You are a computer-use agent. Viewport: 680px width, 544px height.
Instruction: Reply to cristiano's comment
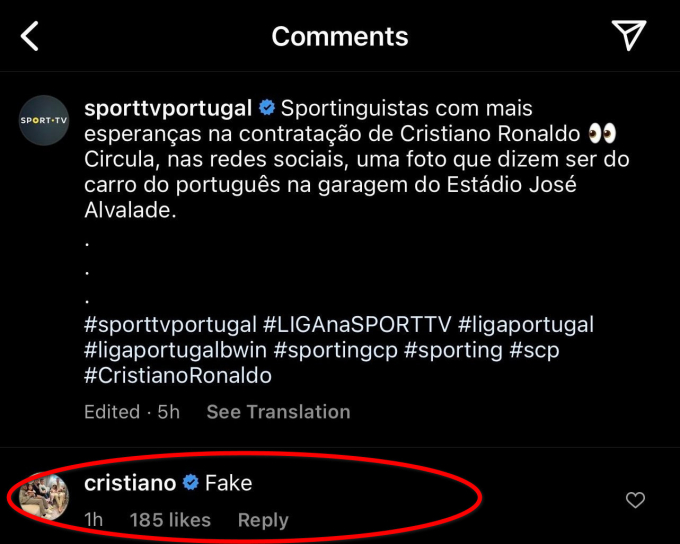263,520
